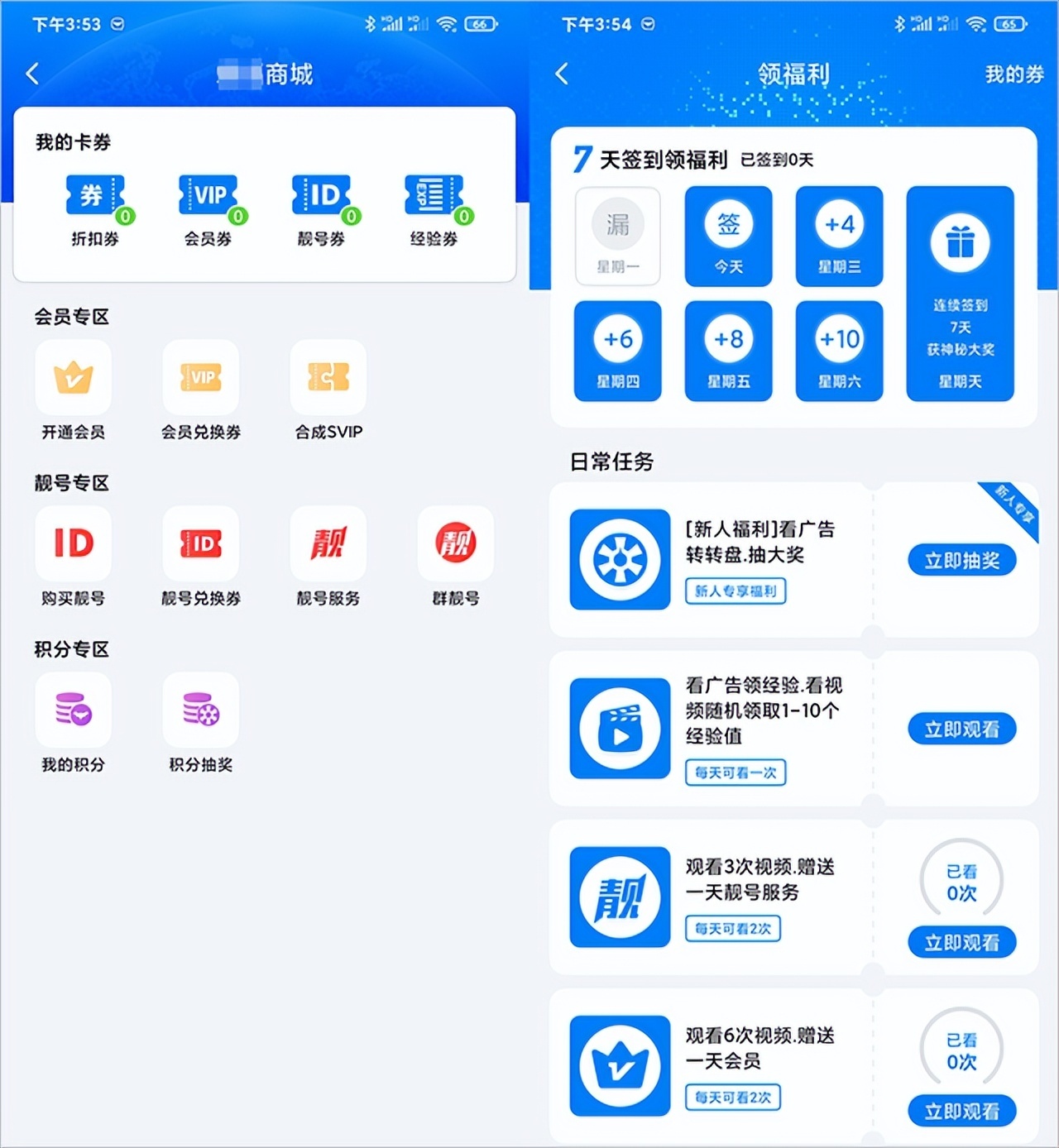Tap 立即观看 for the ad experience task
Viewport: 1059px width, 1148px height.
point(961,729)
